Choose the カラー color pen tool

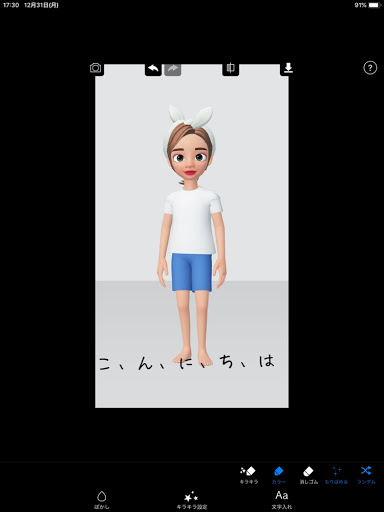(278, 475)
